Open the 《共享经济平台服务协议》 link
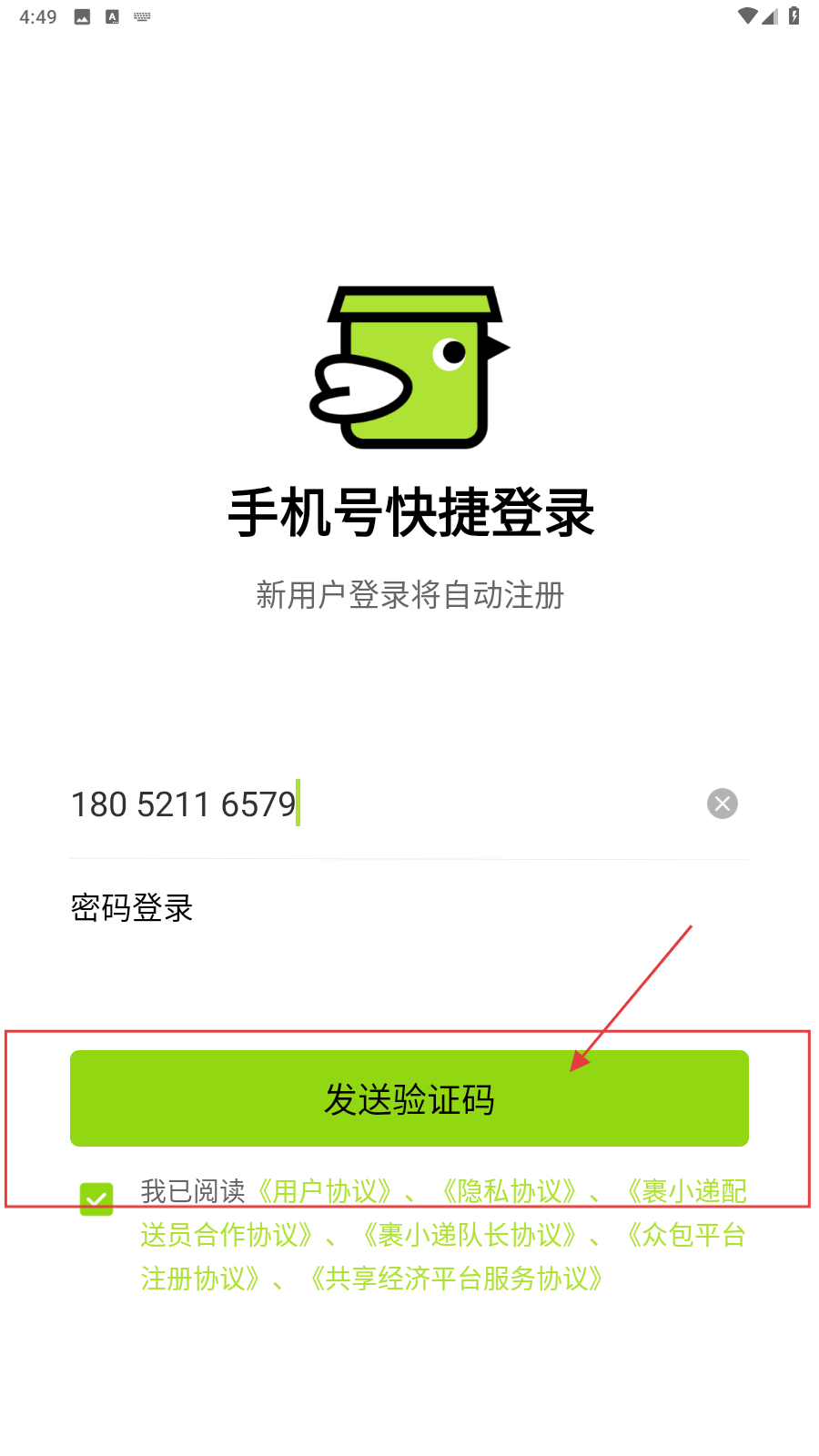The width and height of the screenshot is (819, 1456). [456, 1279]
